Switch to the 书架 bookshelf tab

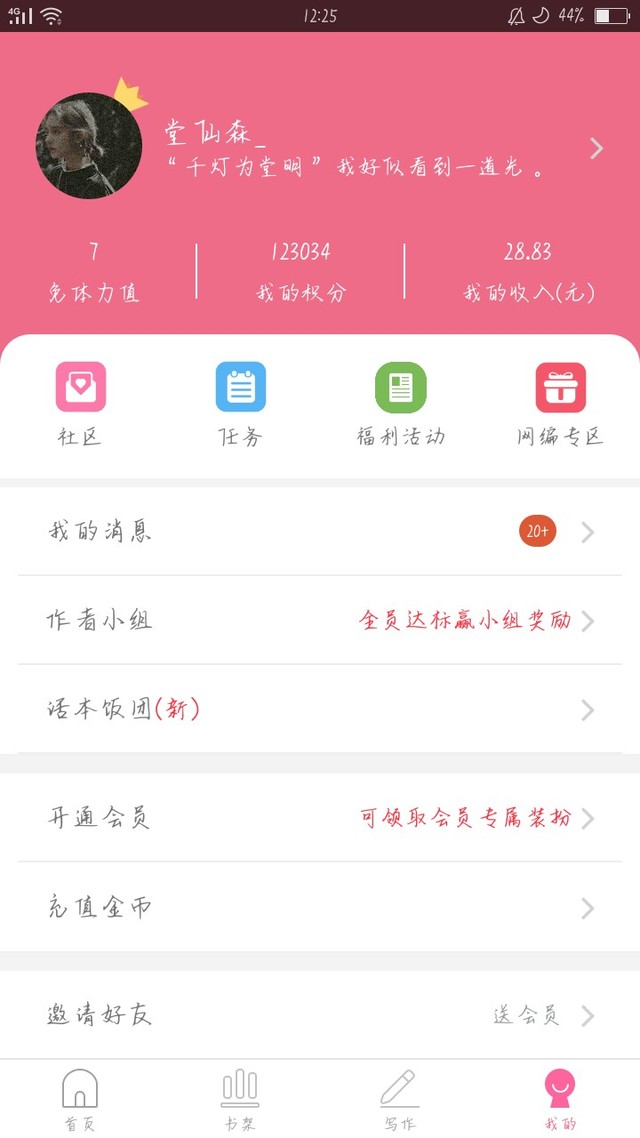coord(240,1099)
